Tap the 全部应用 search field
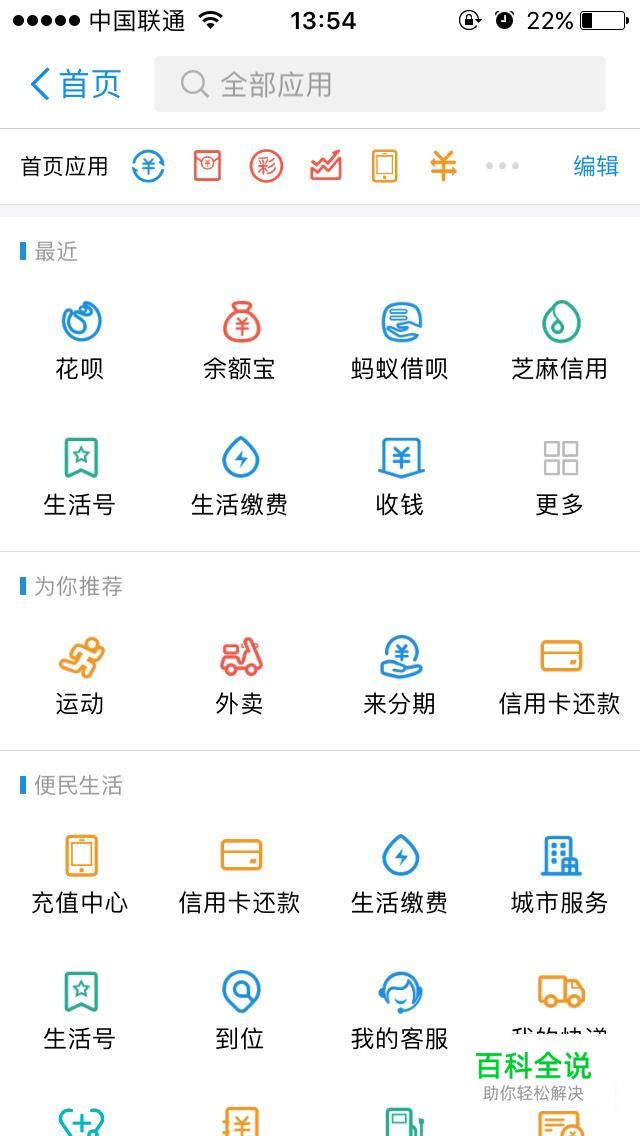This screenshot has width=640, height=1136. click(x=380, y=84)
